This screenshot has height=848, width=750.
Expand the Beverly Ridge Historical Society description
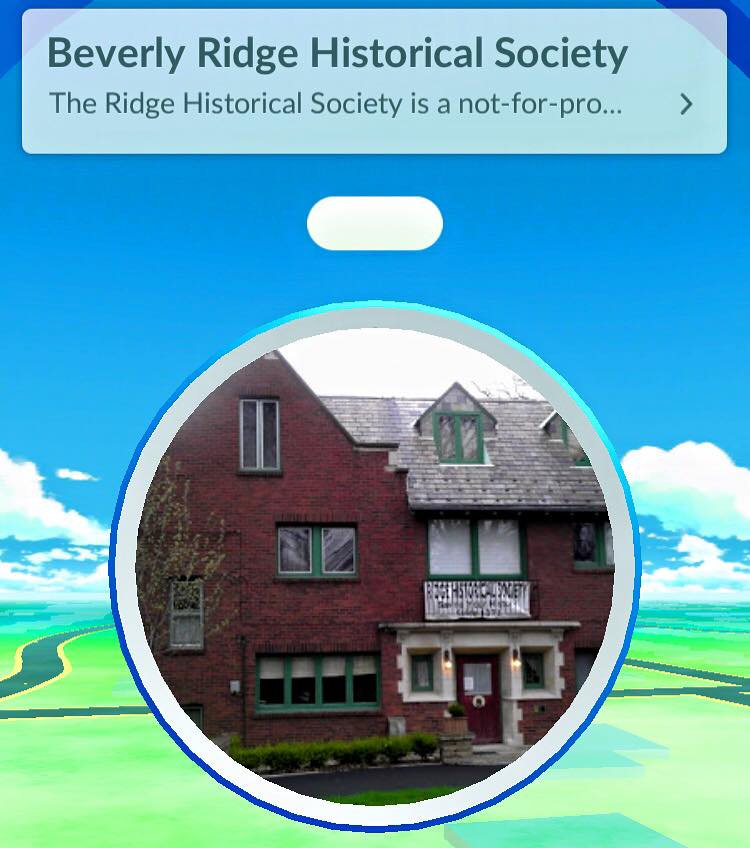point(686,104)
